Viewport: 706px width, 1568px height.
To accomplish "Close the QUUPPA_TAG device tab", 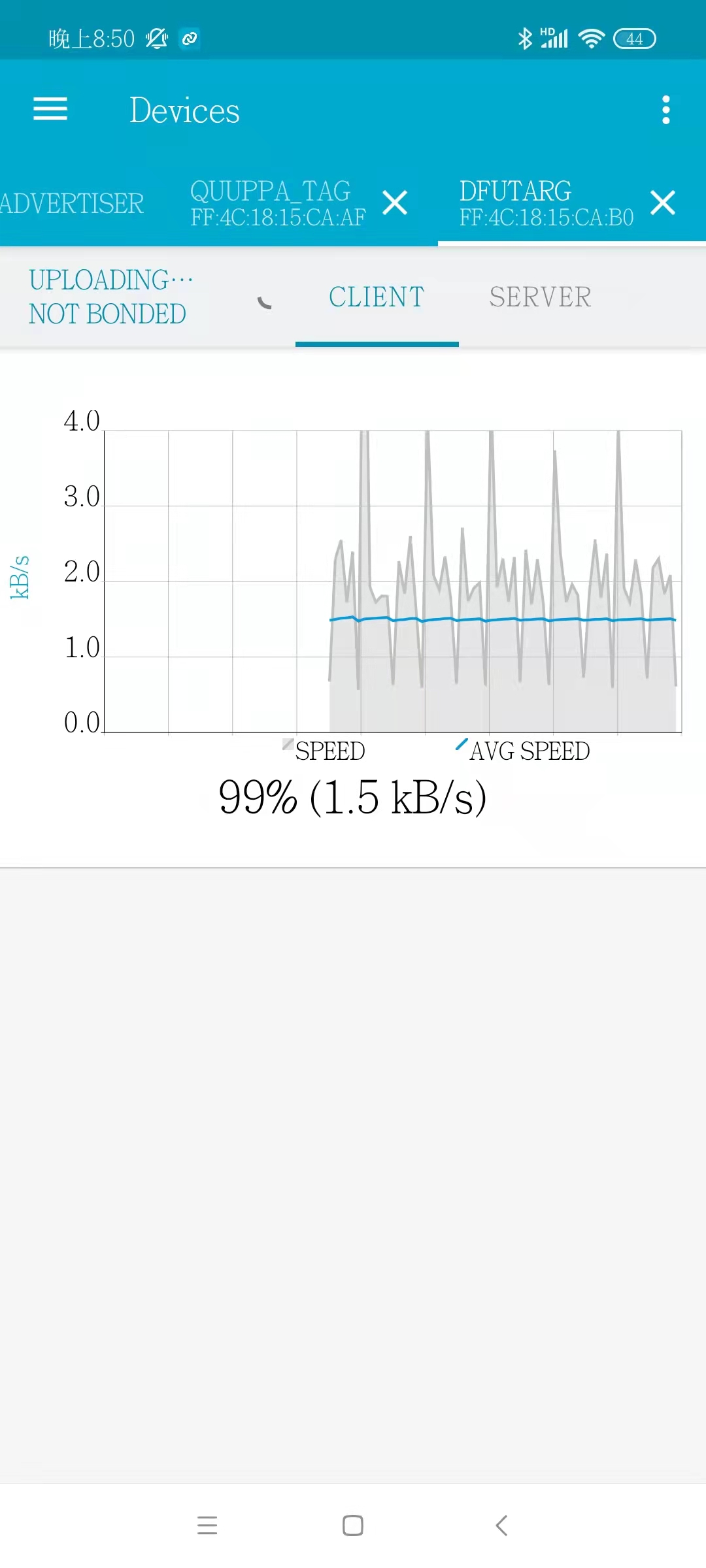I will point(395,203).
